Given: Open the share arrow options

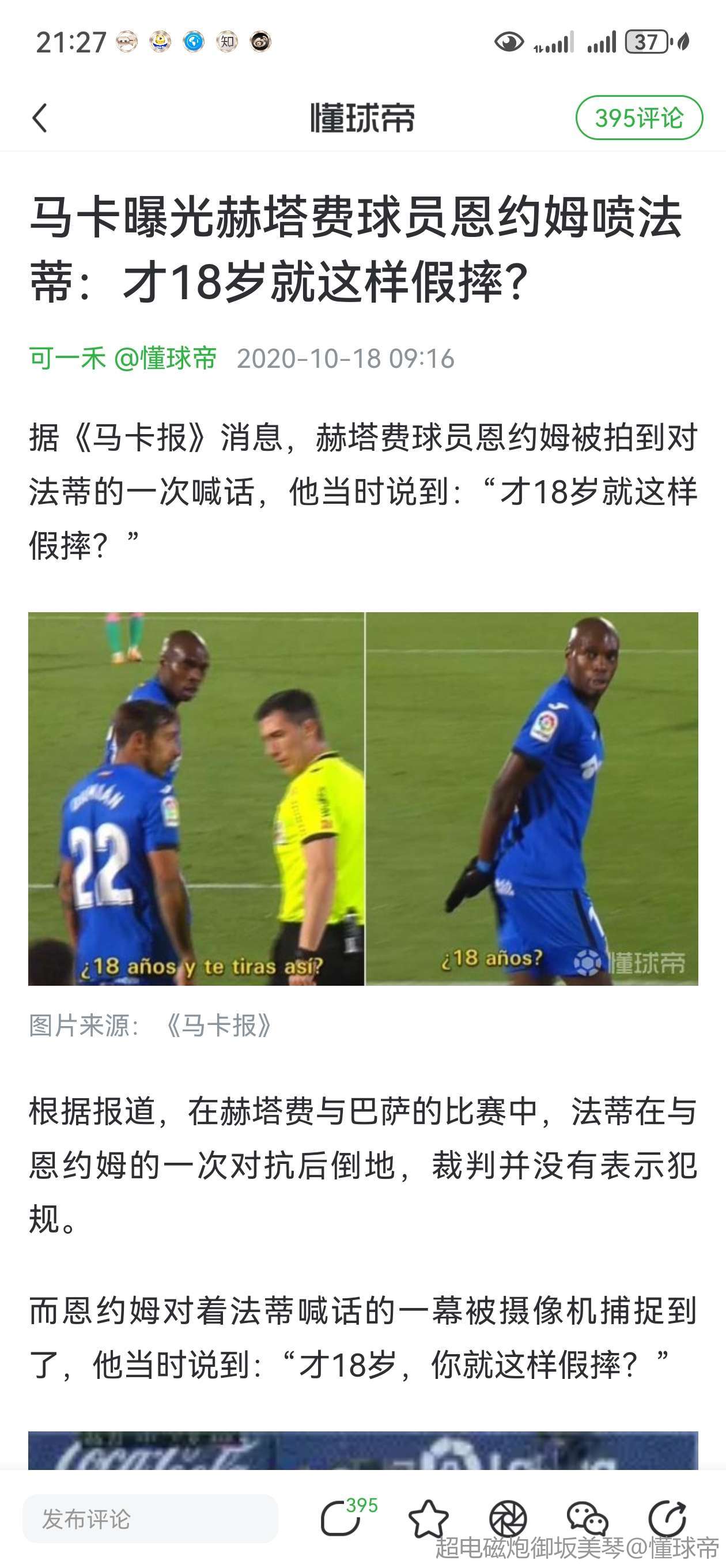Looking at the screenshot, I should tap(668, 1518).
